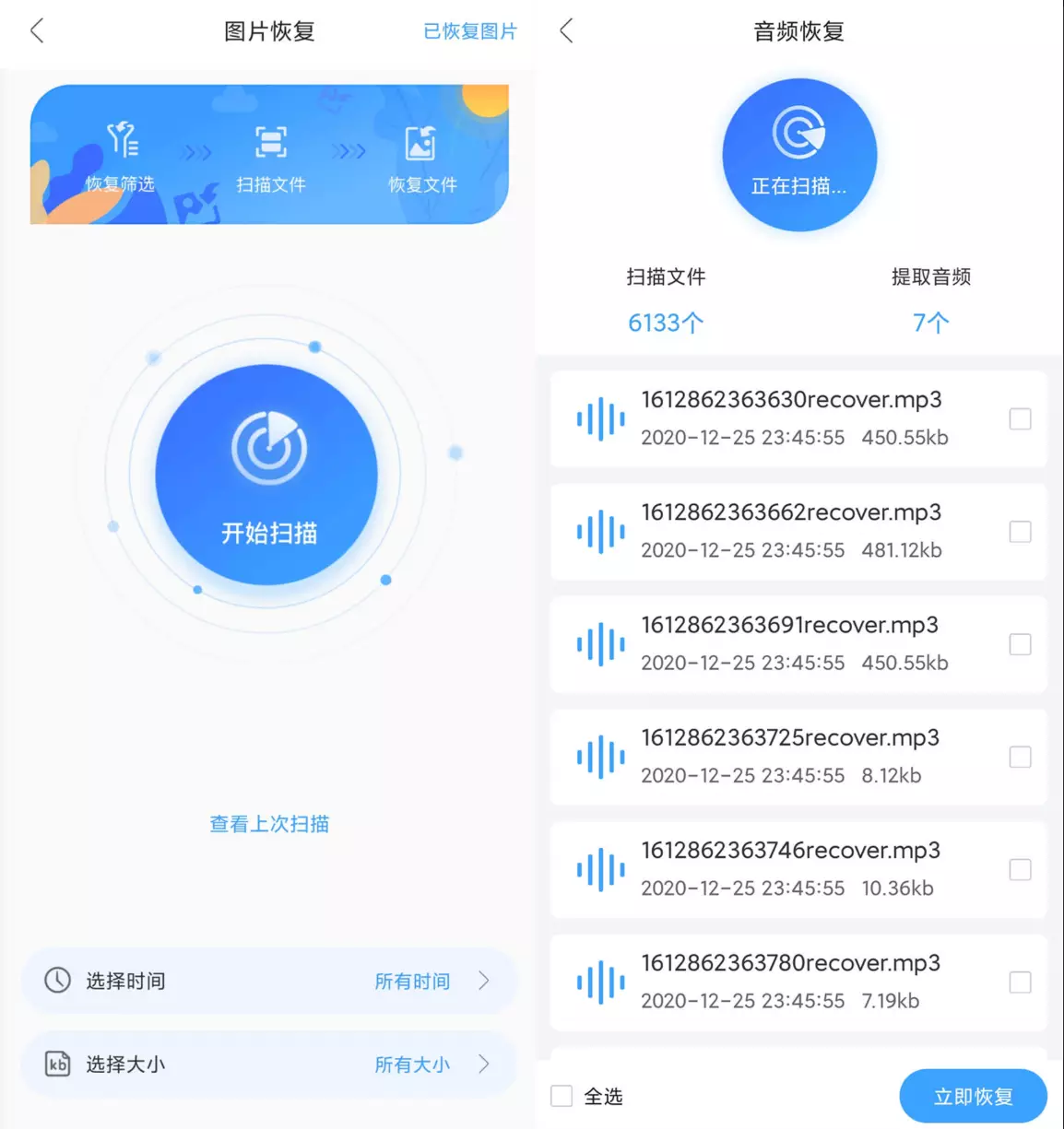The height and width of the screenshot is (1129, 1064).
Task: Check 1612862363780recover.mp3 for recovery
Action: pyautogui.click(x=1020, y=982)
